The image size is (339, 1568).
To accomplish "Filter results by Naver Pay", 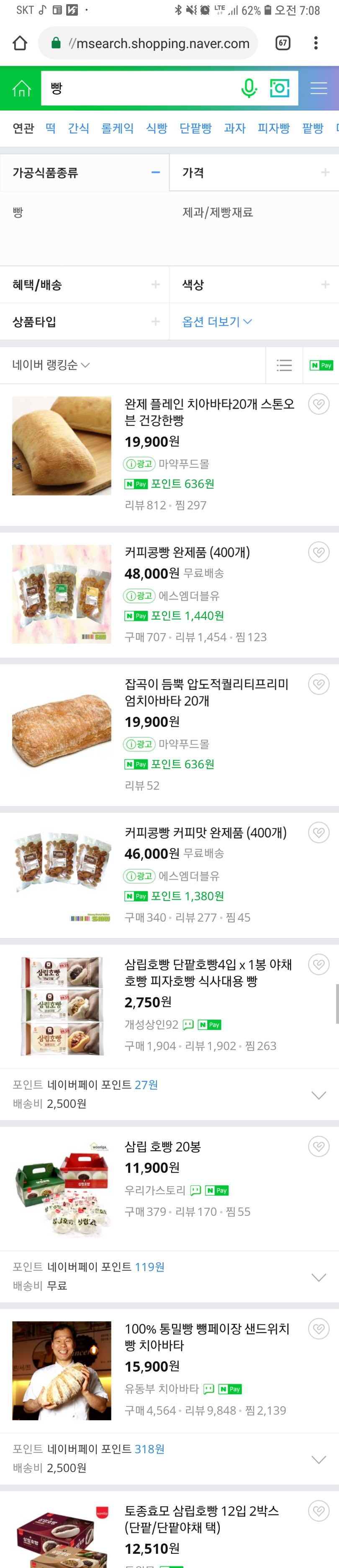I will (321, 365).
